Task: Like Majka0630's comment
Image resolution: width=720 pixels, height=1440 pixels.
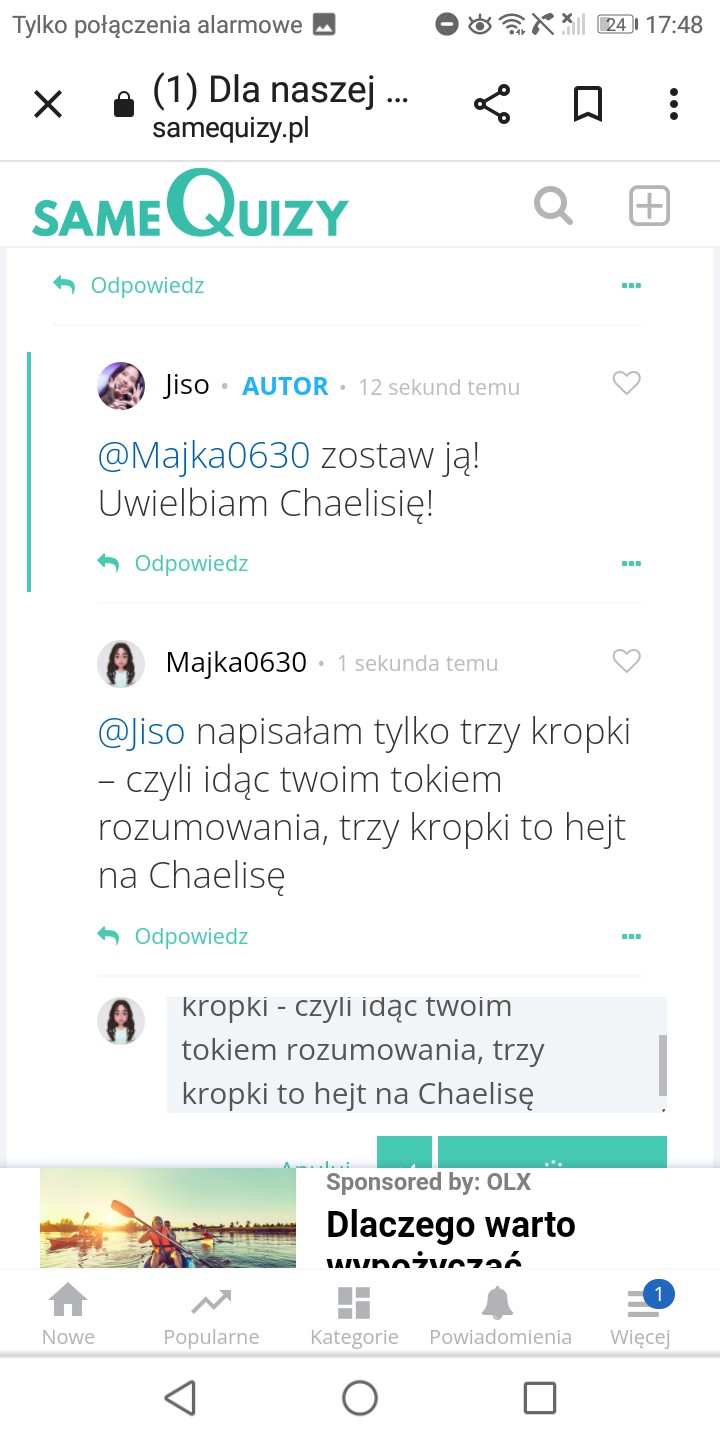Action: 626,661
